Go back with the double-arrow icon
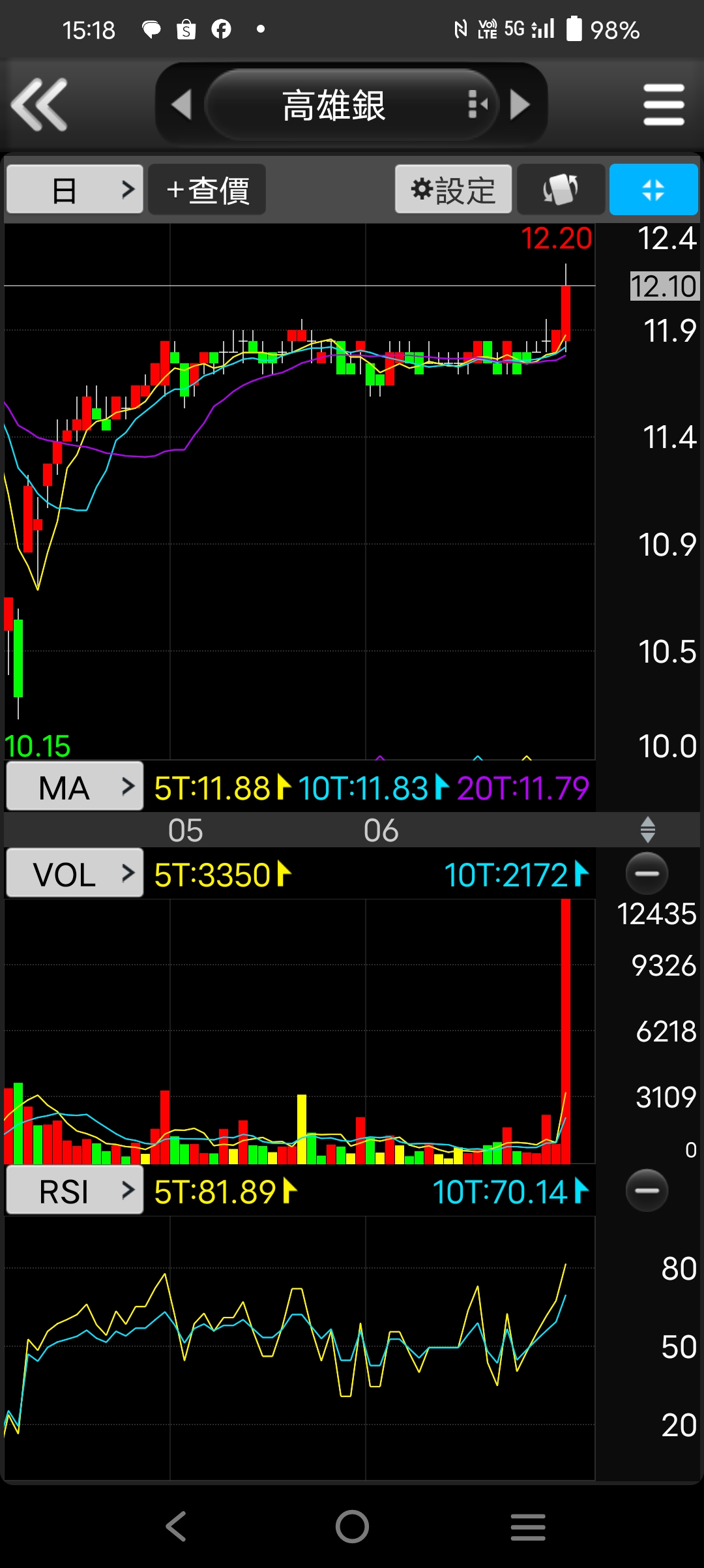 (x=39, y=104)
